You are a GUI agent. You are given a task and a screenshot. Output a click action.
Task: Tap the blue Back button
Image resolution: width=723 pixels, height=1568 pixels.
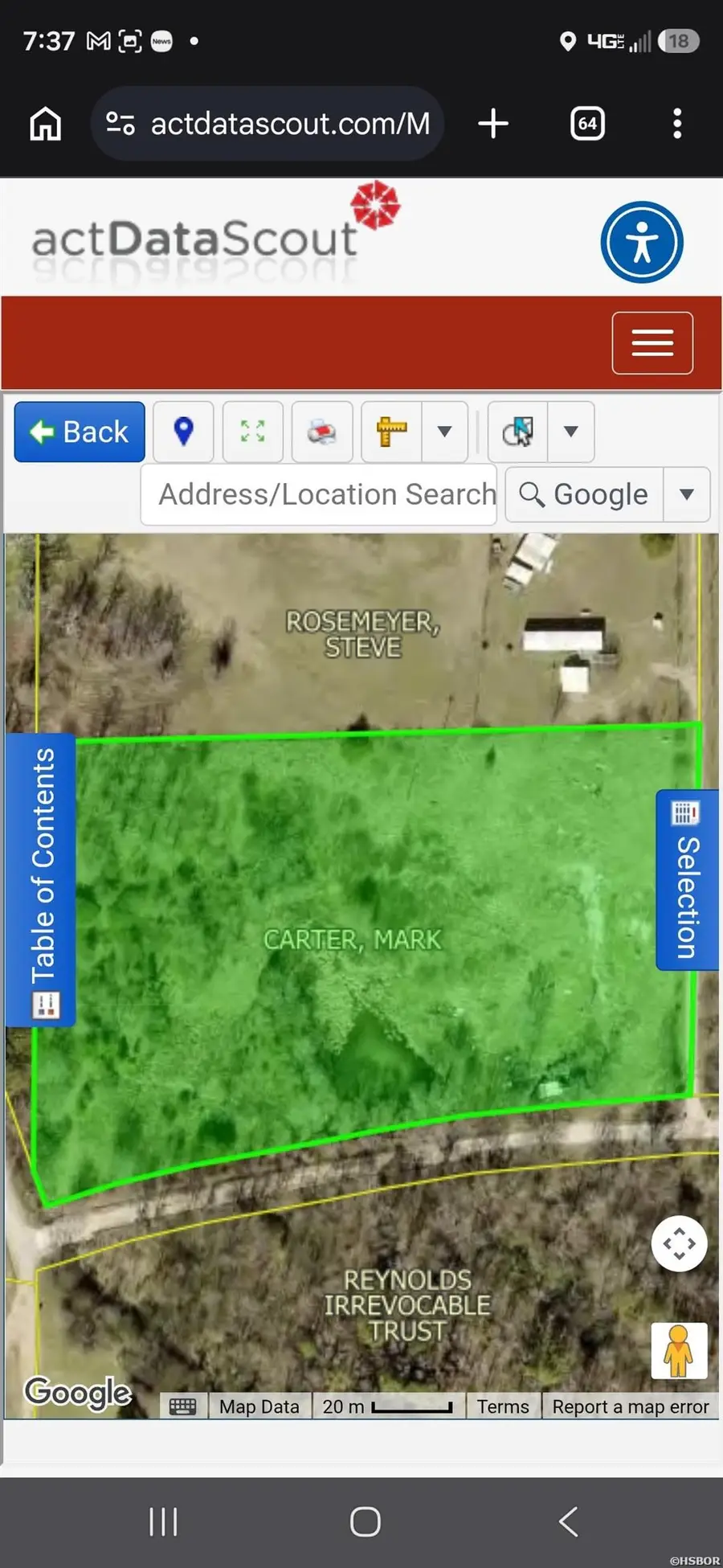(80, 432)
